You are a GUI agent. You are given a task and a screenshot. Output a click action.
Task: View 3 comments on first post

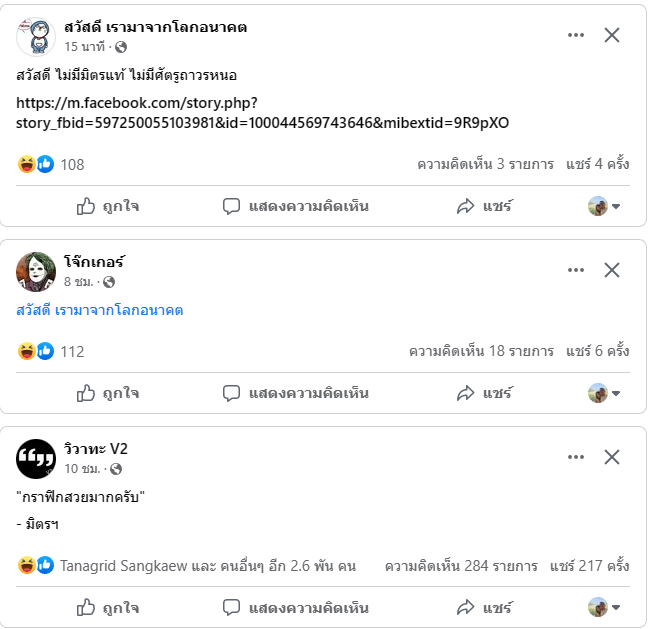[485, 164]
